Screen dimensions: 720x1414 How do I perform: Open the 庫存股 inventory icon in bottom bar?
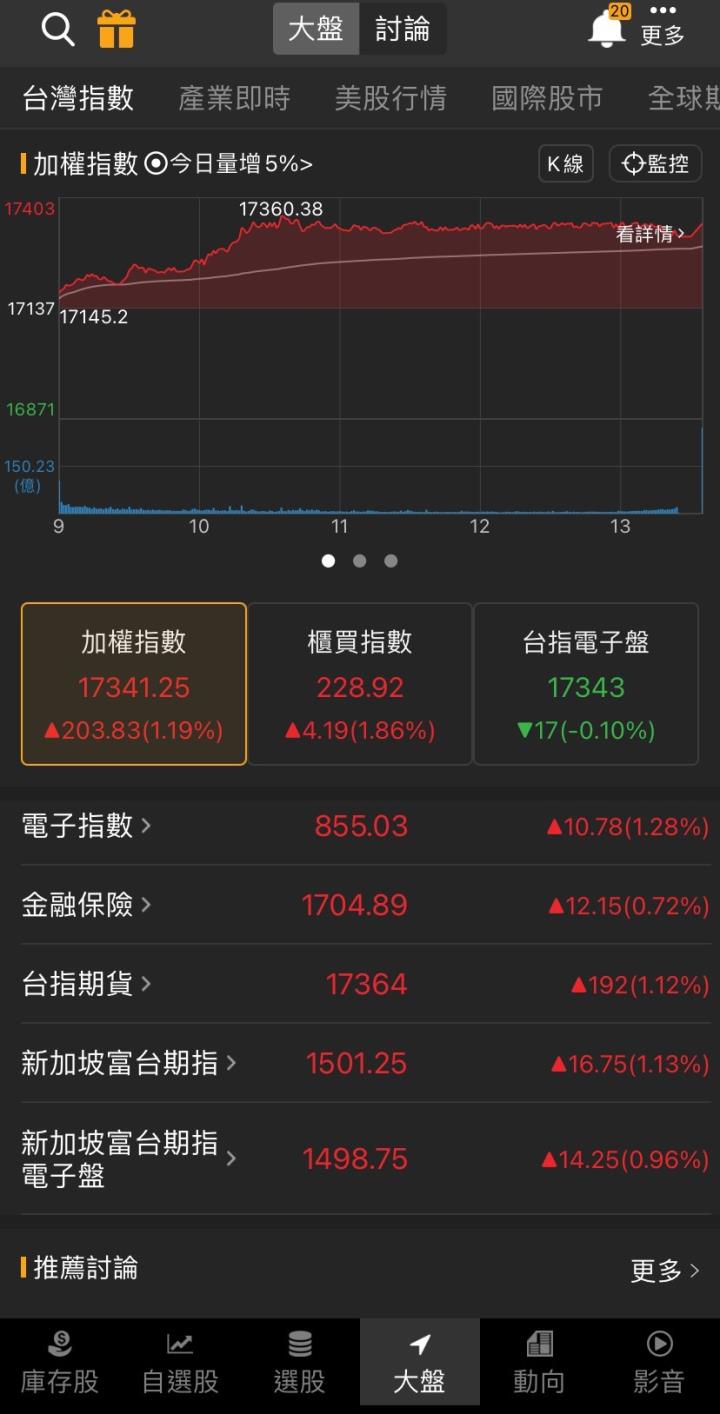pos(59,1360)
